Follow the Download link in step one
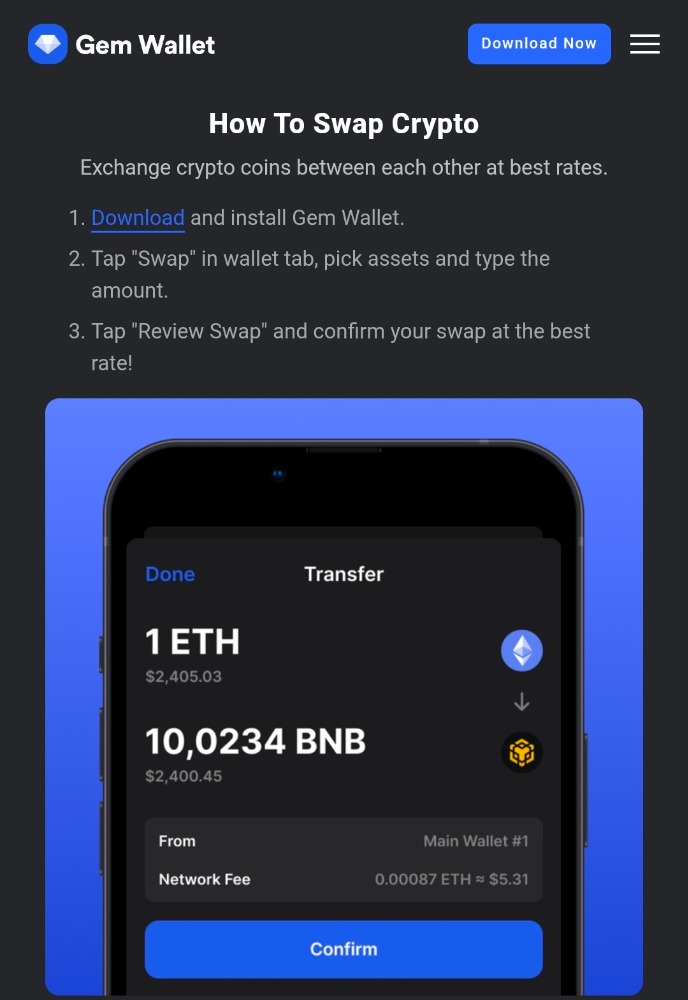The width and height of the screenshot is (688, 1000). coord(138,218)
